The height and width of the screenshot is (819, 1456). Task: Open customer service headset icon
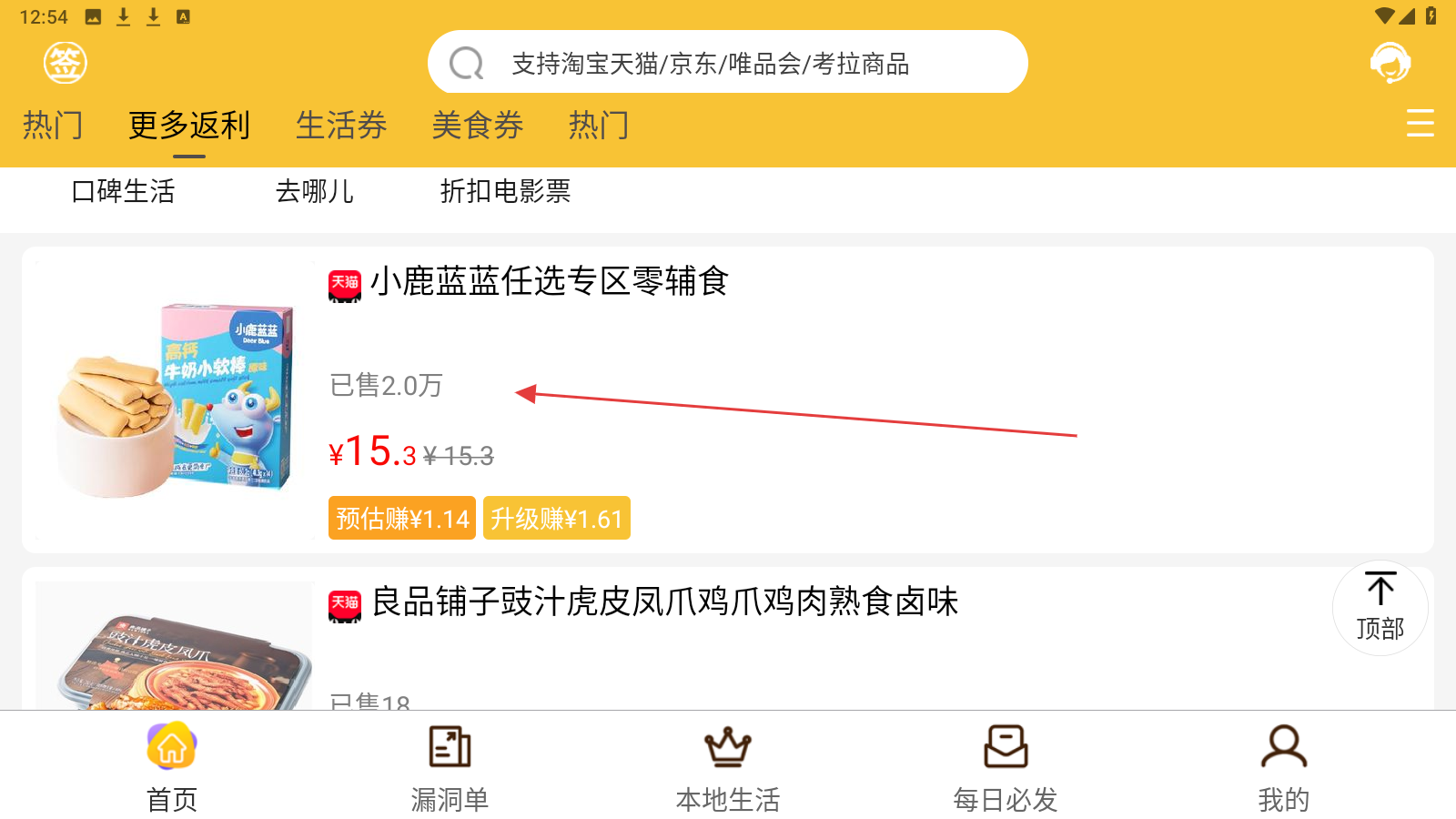tap(1390, 63)
